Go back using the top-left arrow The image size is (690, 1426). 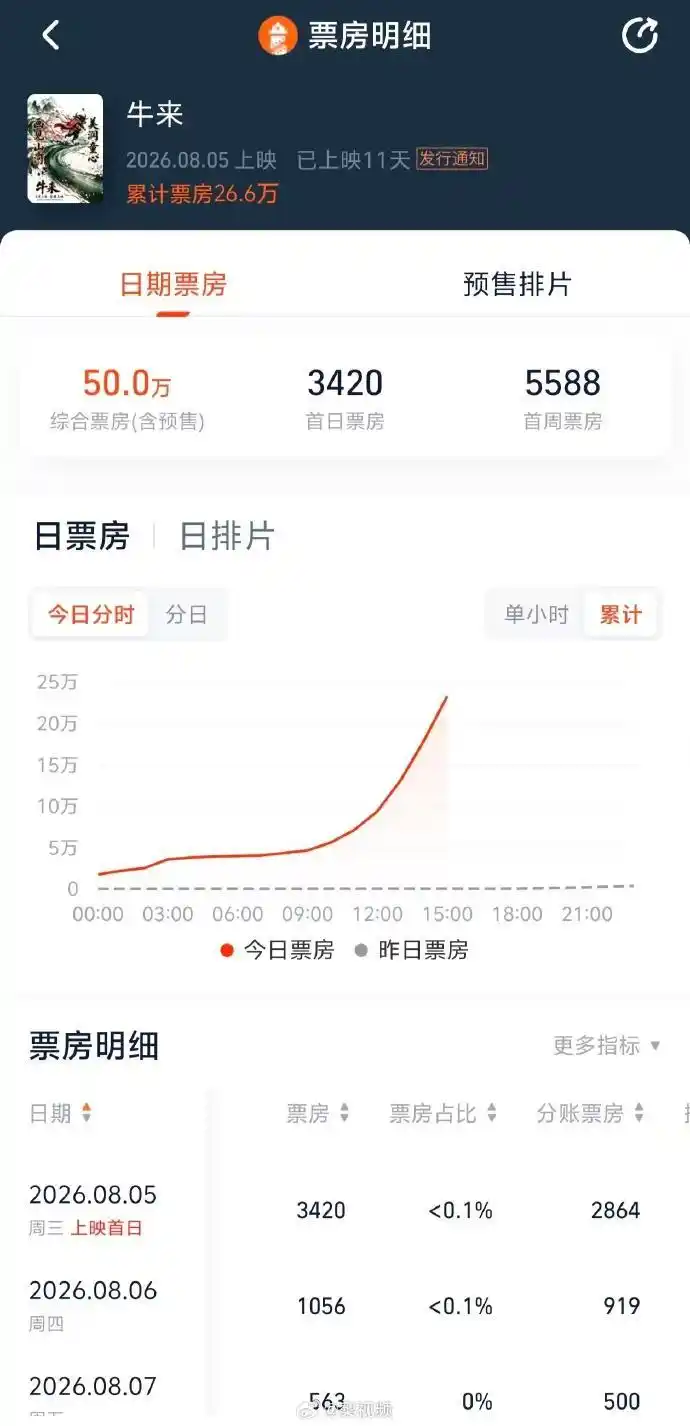coord(51,36)
